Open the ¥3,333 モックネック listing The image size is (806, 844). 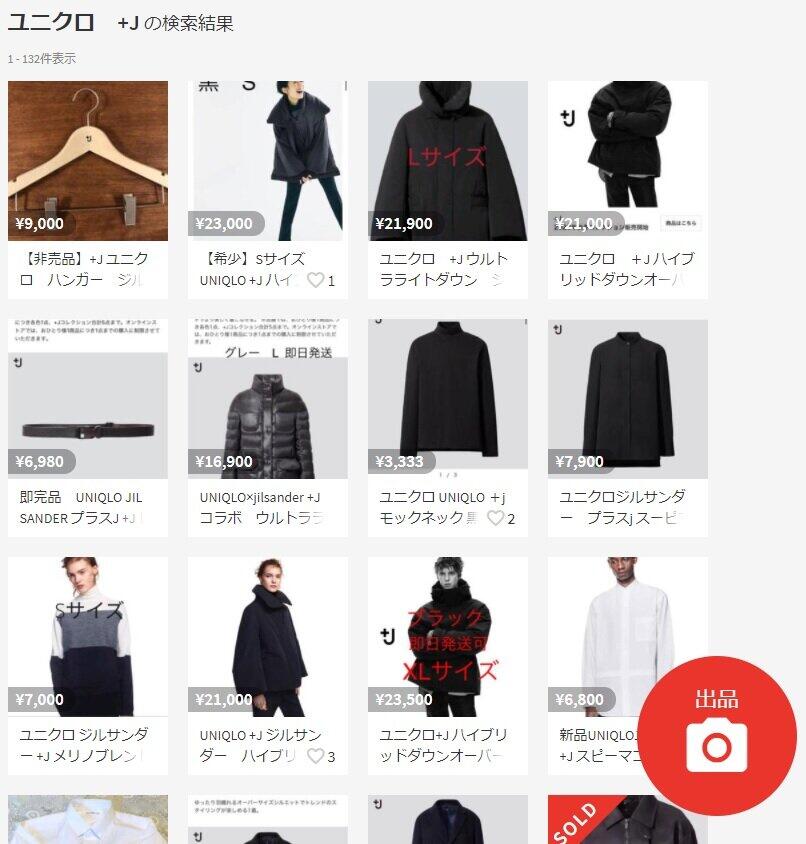[x=448, y=399]
